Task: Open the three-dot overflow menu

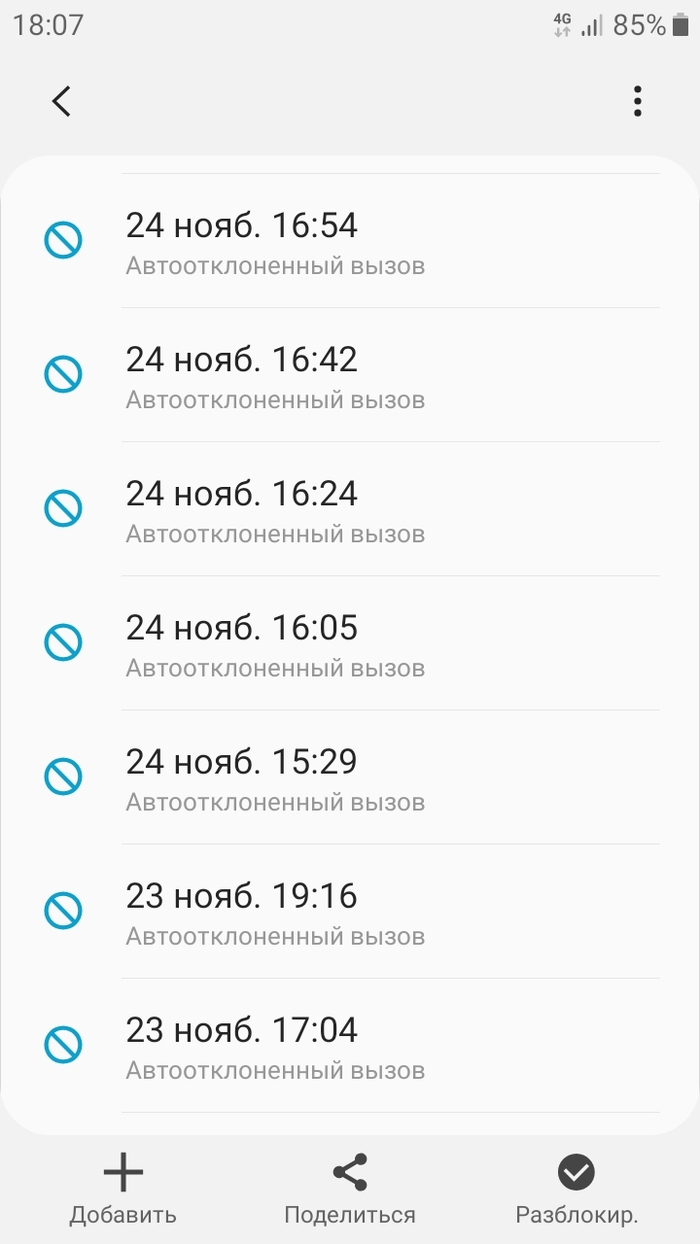Action: (637, 101)
